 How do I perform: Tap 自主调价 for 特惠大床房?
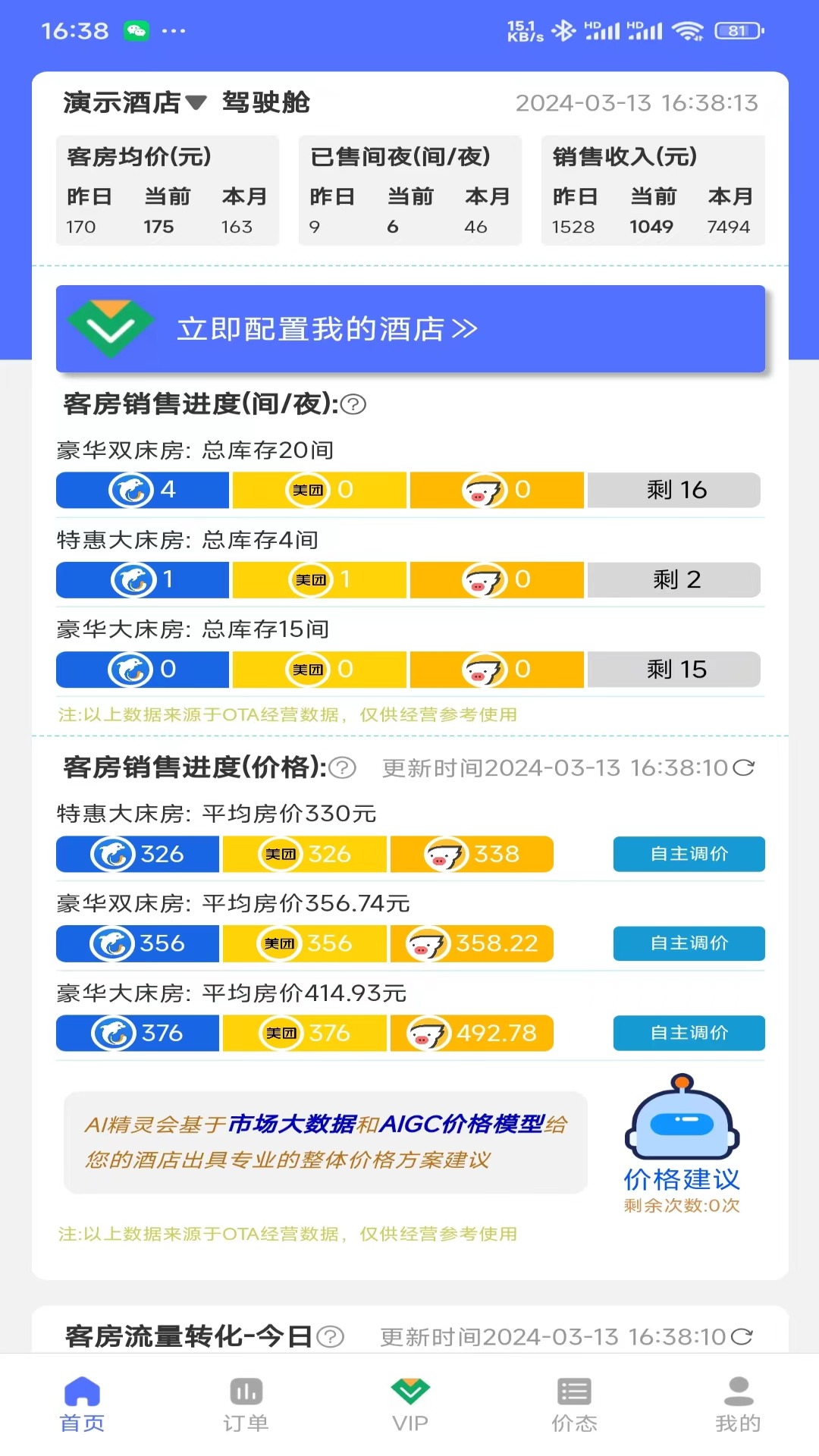coord(689,854)
